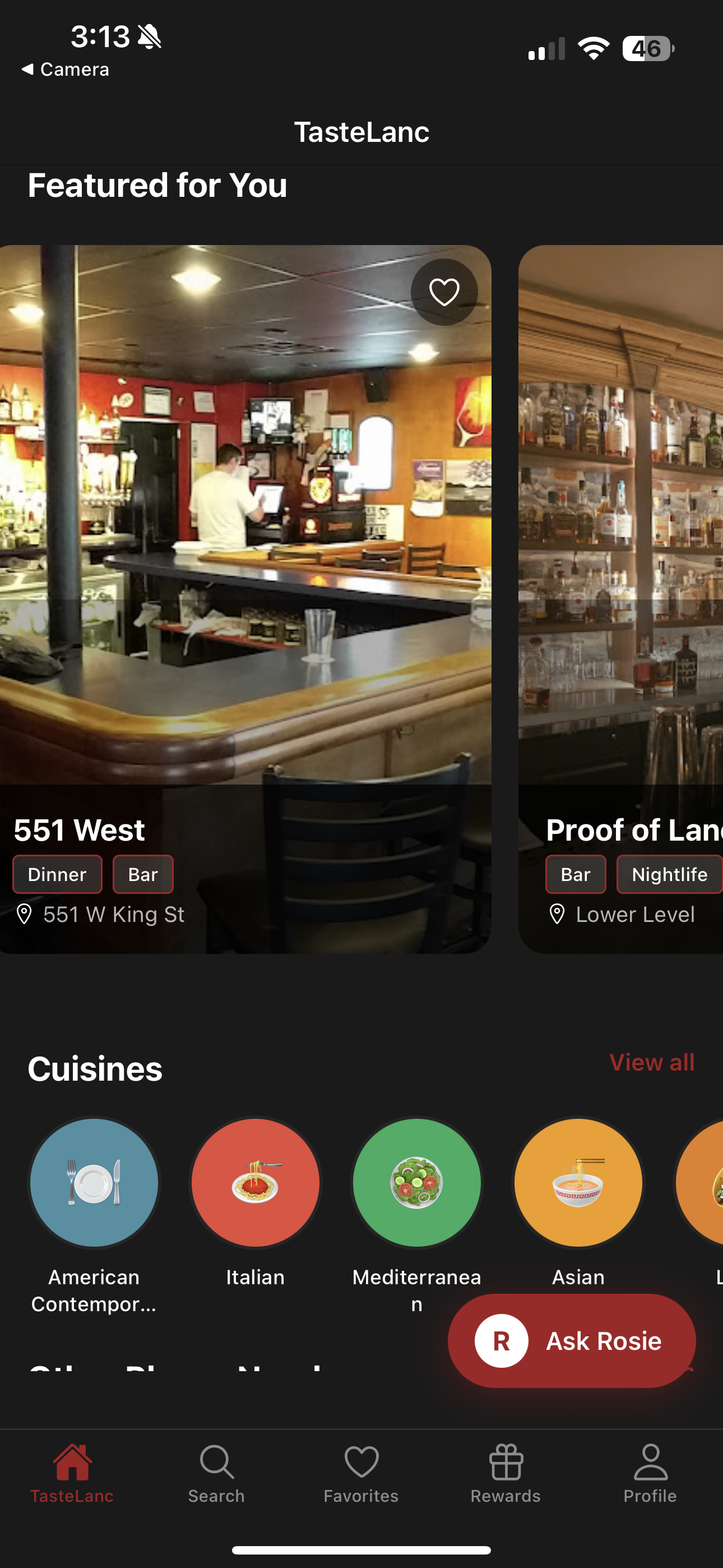Tap the TasteLanc home tab

point(72,1473)
